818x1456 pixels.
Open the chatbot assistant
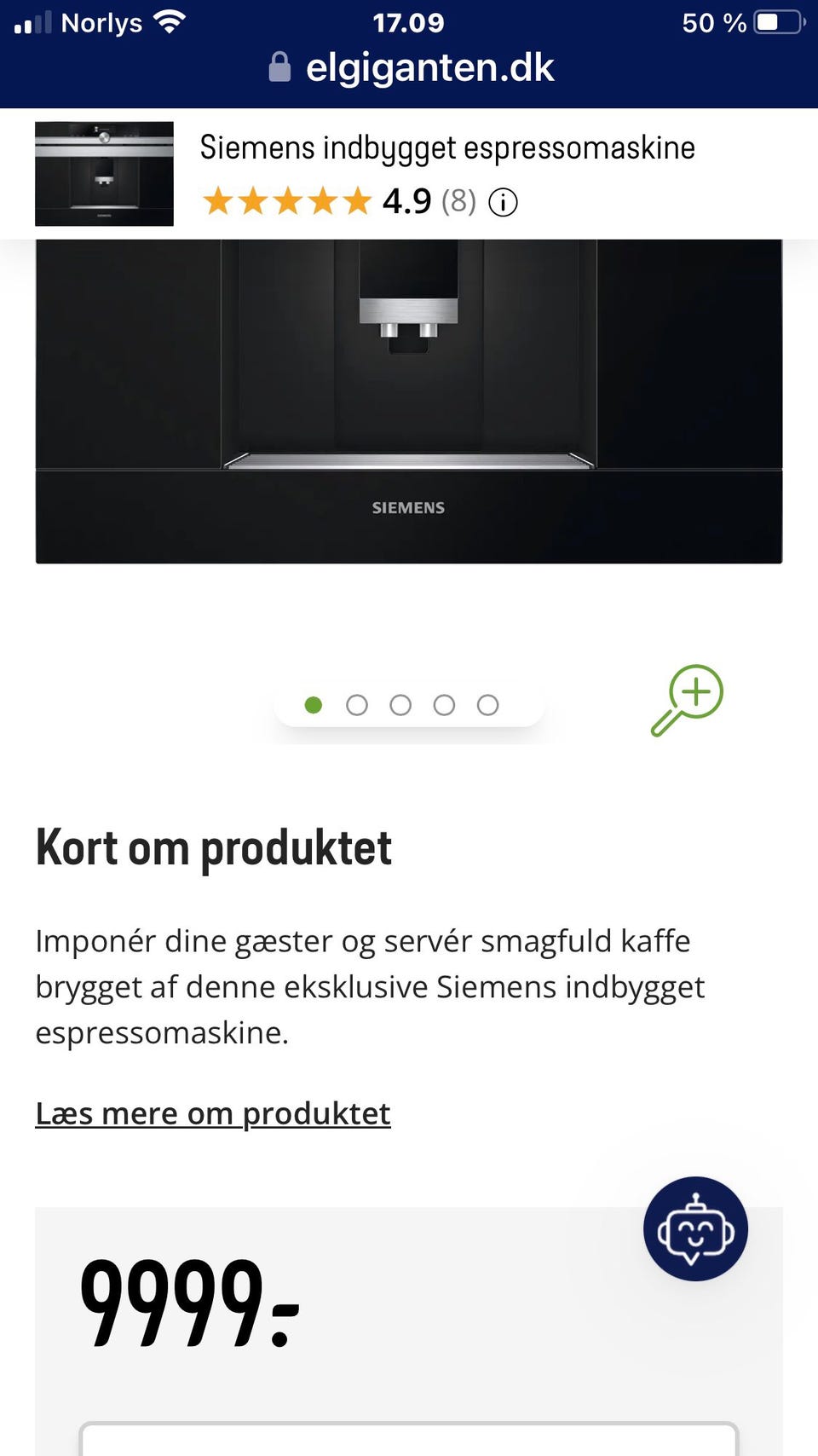pyautogui.click(x=696, y=1229)
